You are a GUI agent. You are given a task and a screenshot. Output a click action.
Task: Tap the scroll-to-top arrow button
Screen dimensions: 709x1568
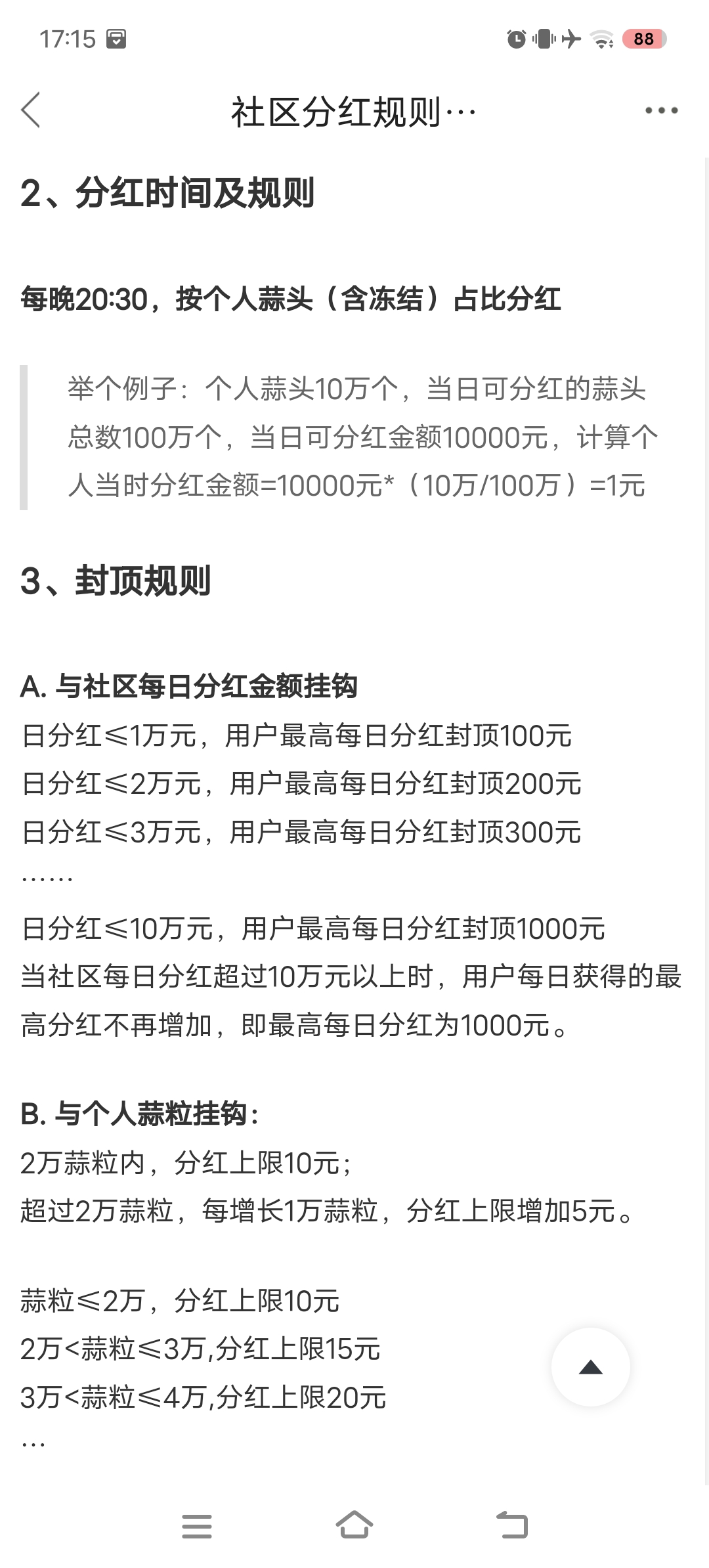[590, 1367]
